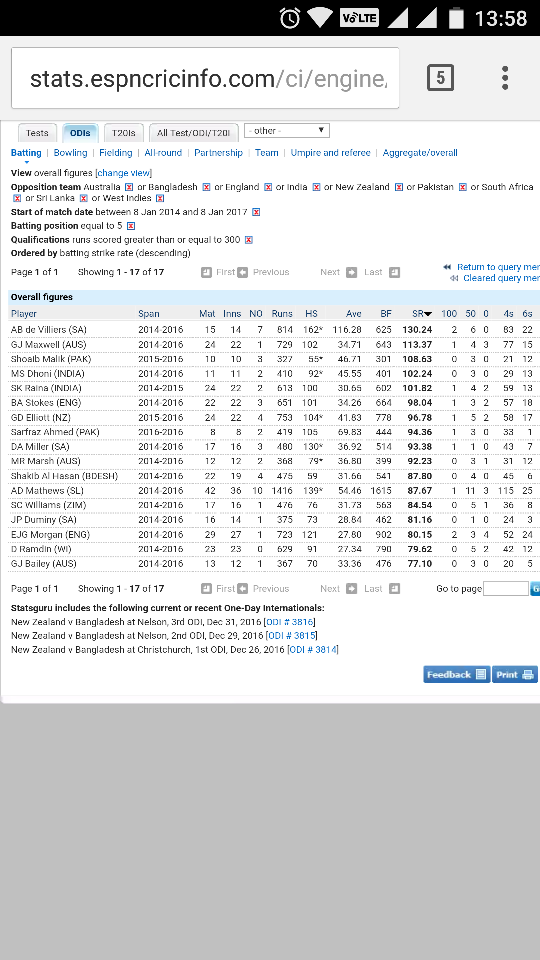
Task: Go to Fielding statistics
Action: (x=116, y=153)
